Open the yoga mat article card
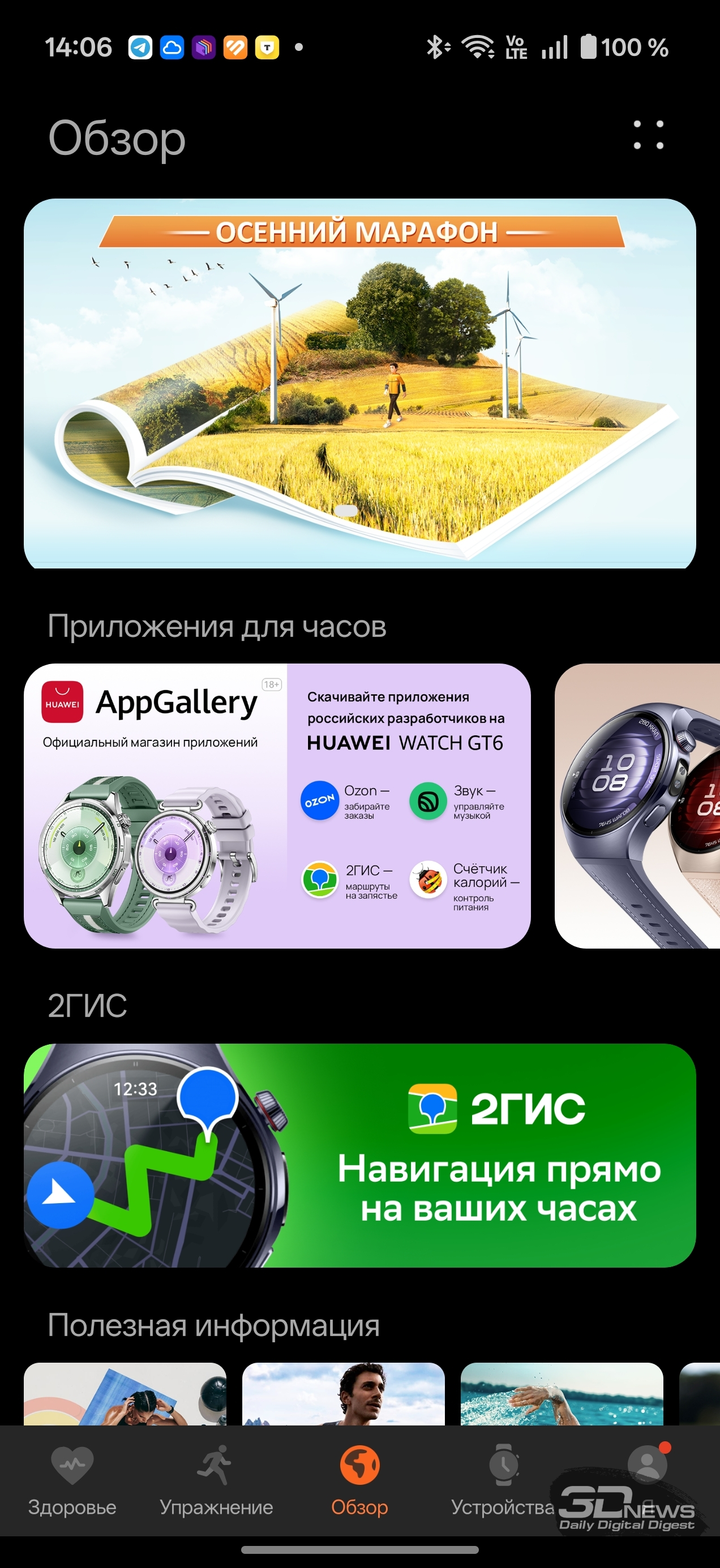 (125, 1393)
